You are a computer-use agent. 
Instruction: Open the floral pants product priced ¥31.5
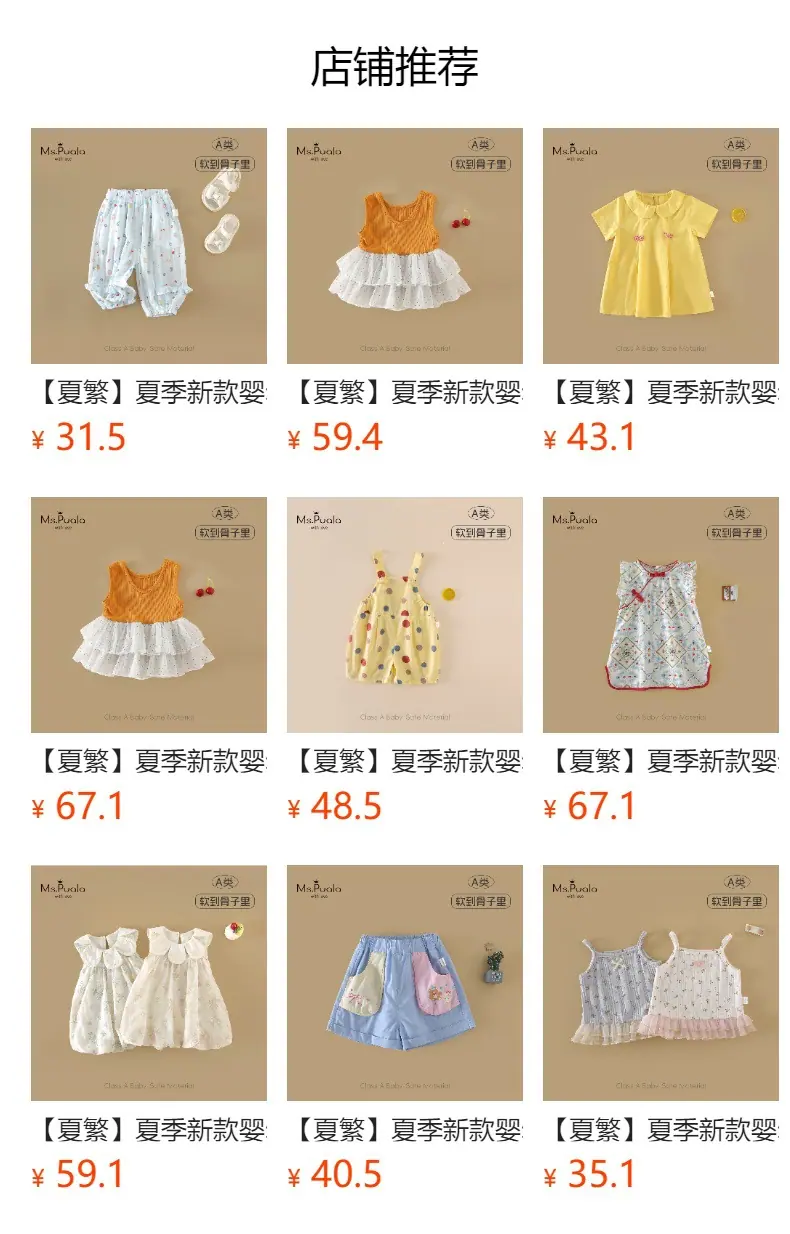(149, 246)
